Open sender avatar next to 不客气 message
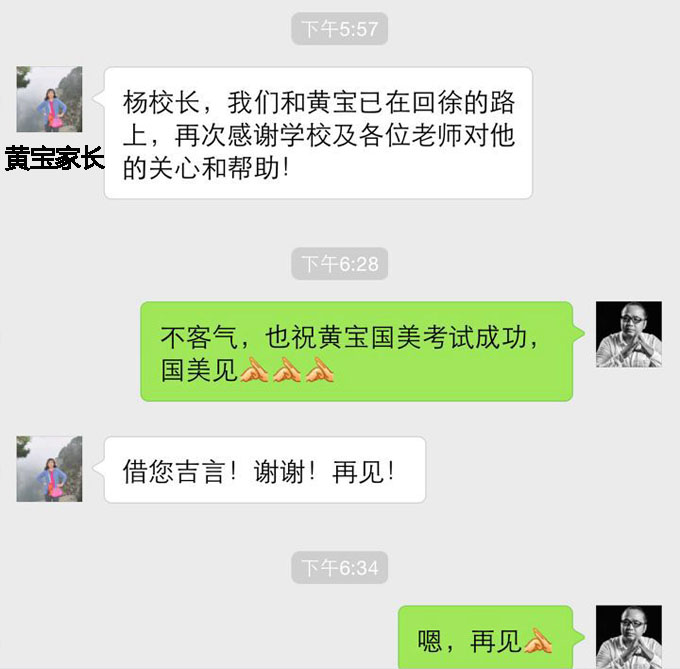The width and height of the screenshot is (680, 669). (x=628, y=334)
